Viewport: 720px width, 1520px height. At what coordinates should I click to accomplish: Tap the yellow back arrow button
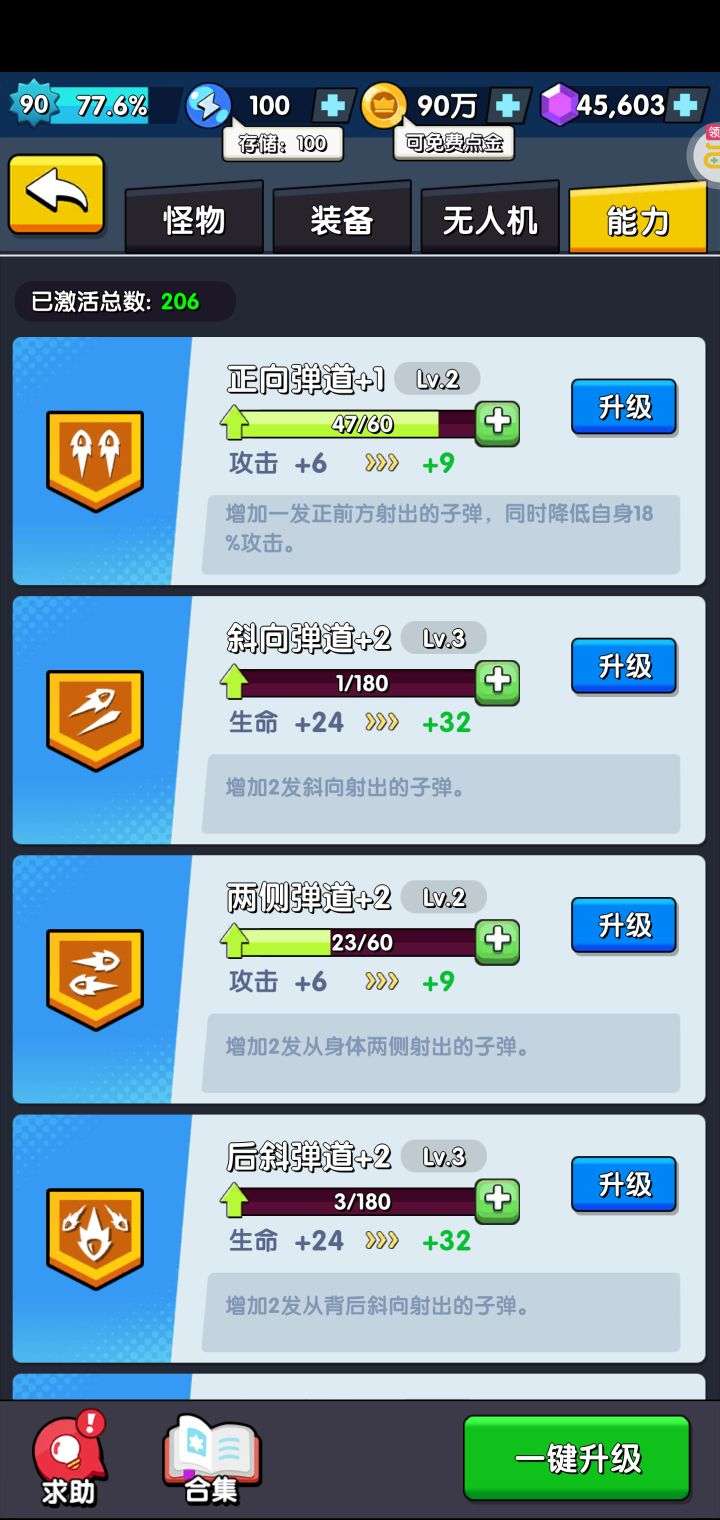pos(56,195)
